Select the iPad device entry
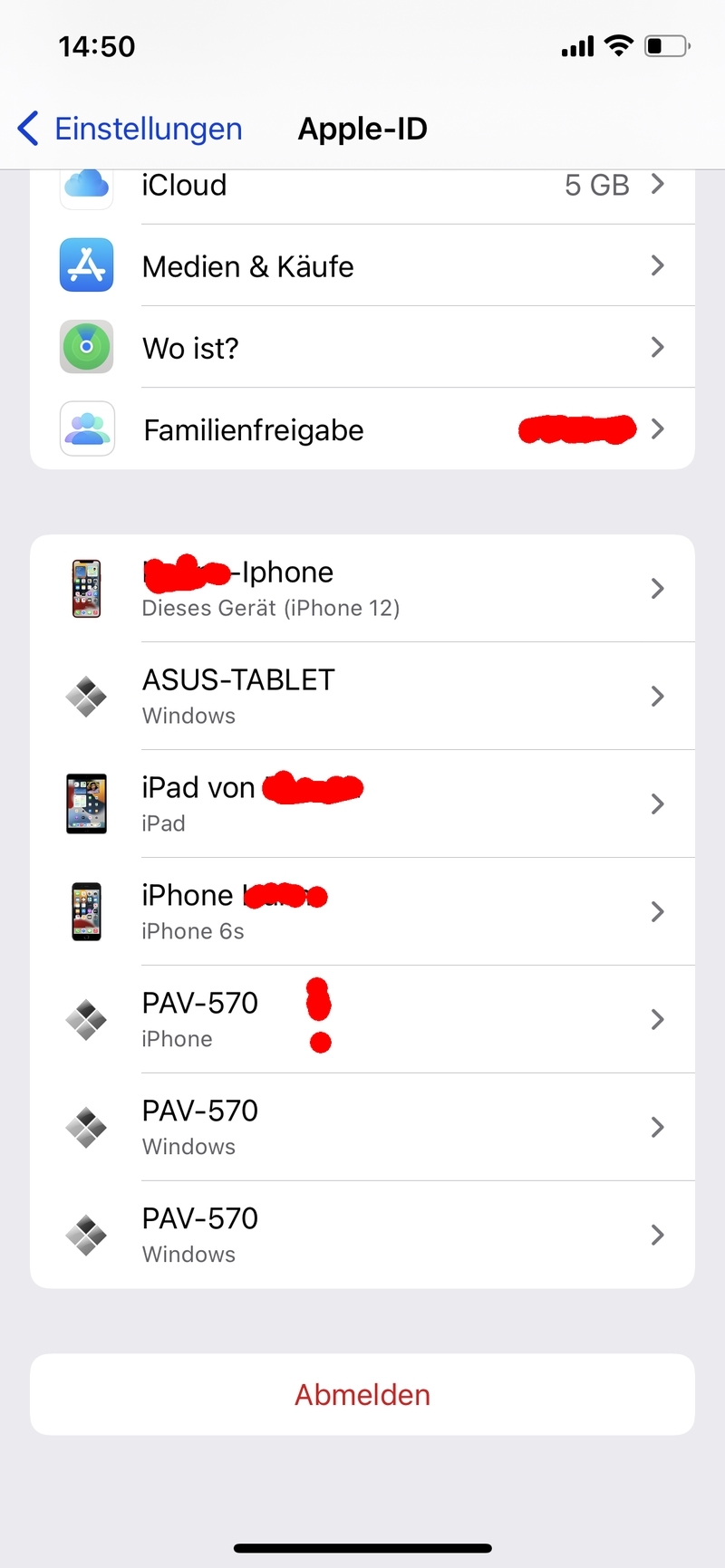The width and height of the screenshot is (725, 1568). click(362, 804)
